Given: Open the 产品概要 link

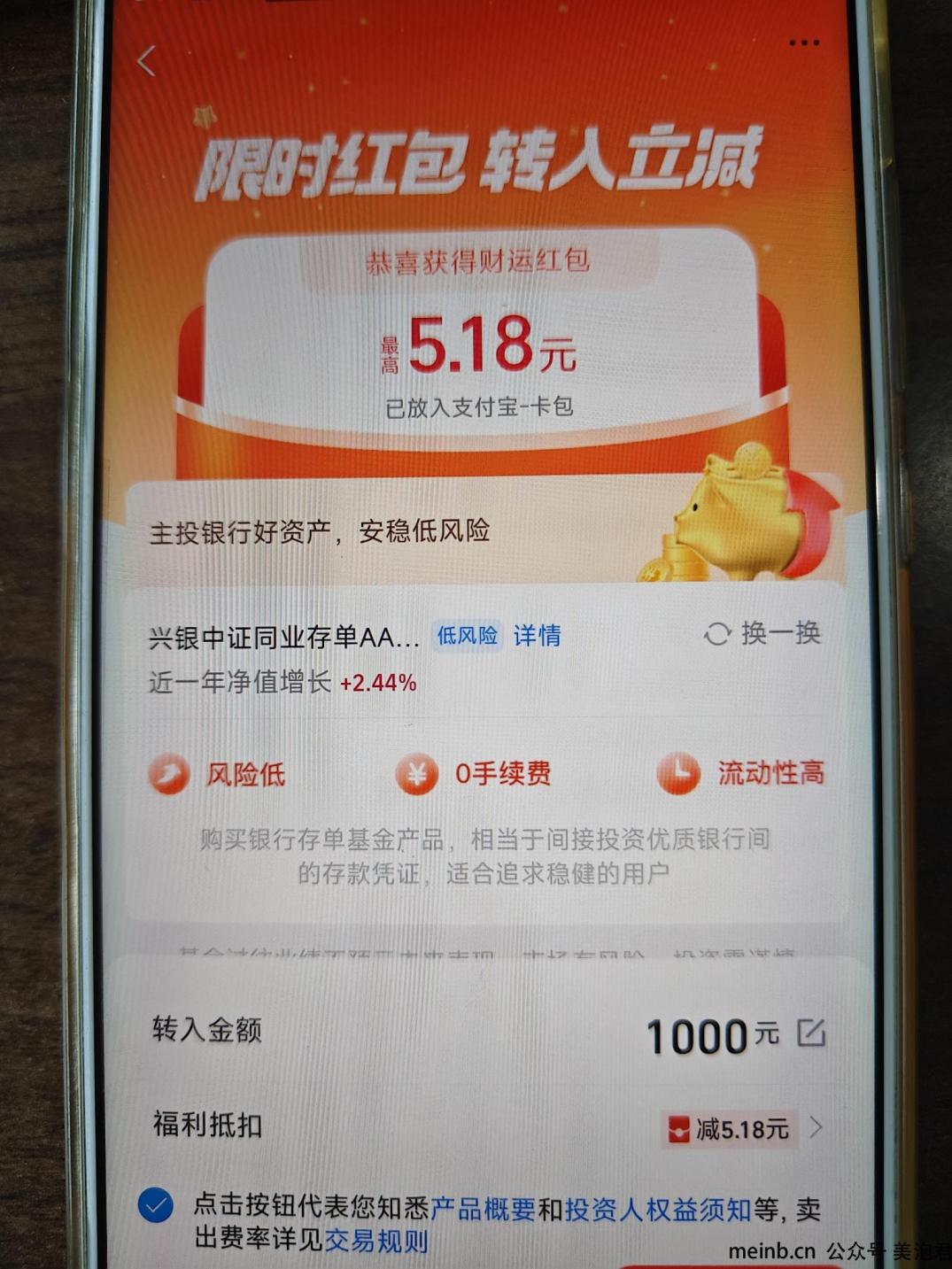Looking at the screenshot, I should tap(483, 1209).
